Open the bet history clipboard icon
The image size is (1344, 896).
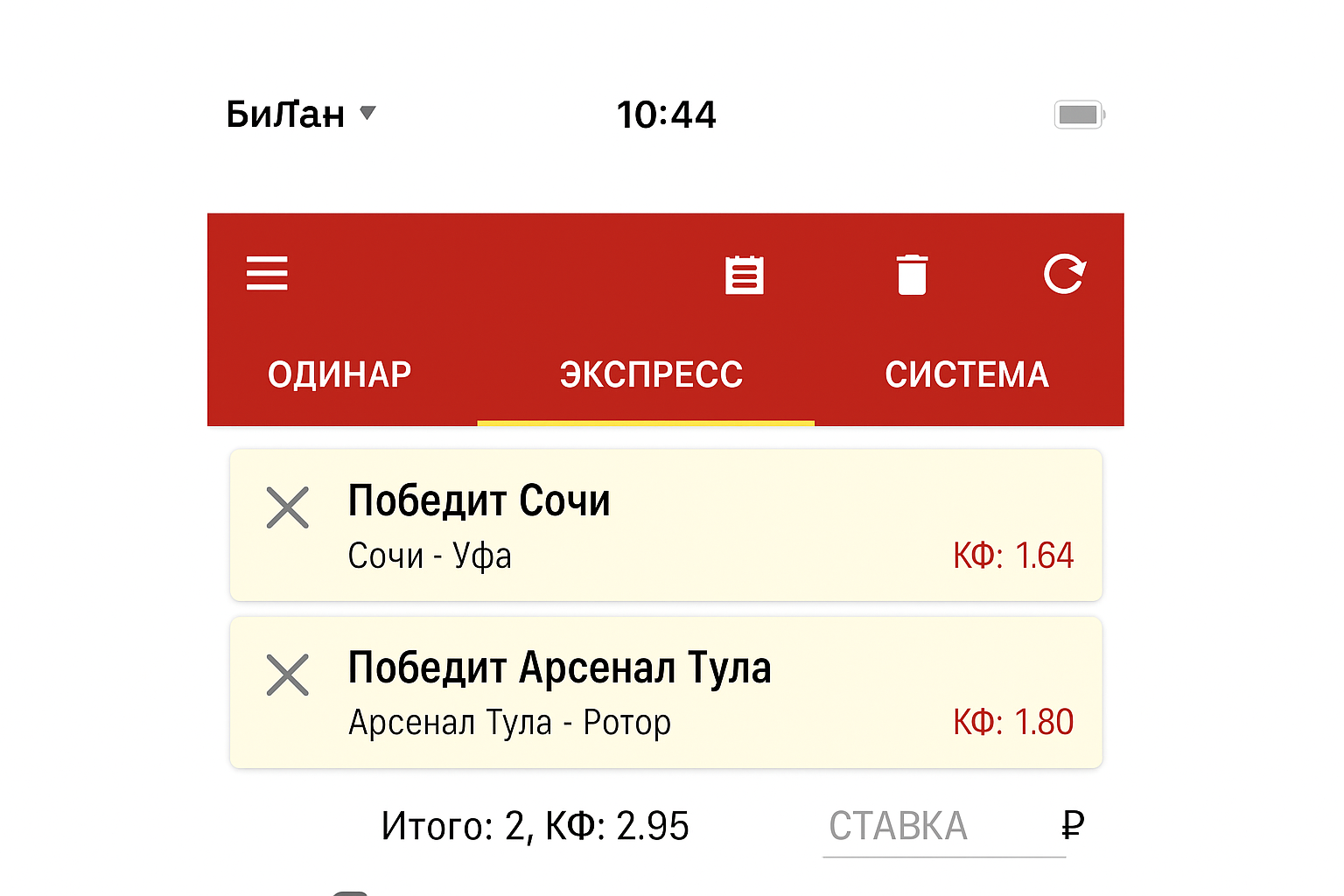pyautogui.click(x=745, y=275)
